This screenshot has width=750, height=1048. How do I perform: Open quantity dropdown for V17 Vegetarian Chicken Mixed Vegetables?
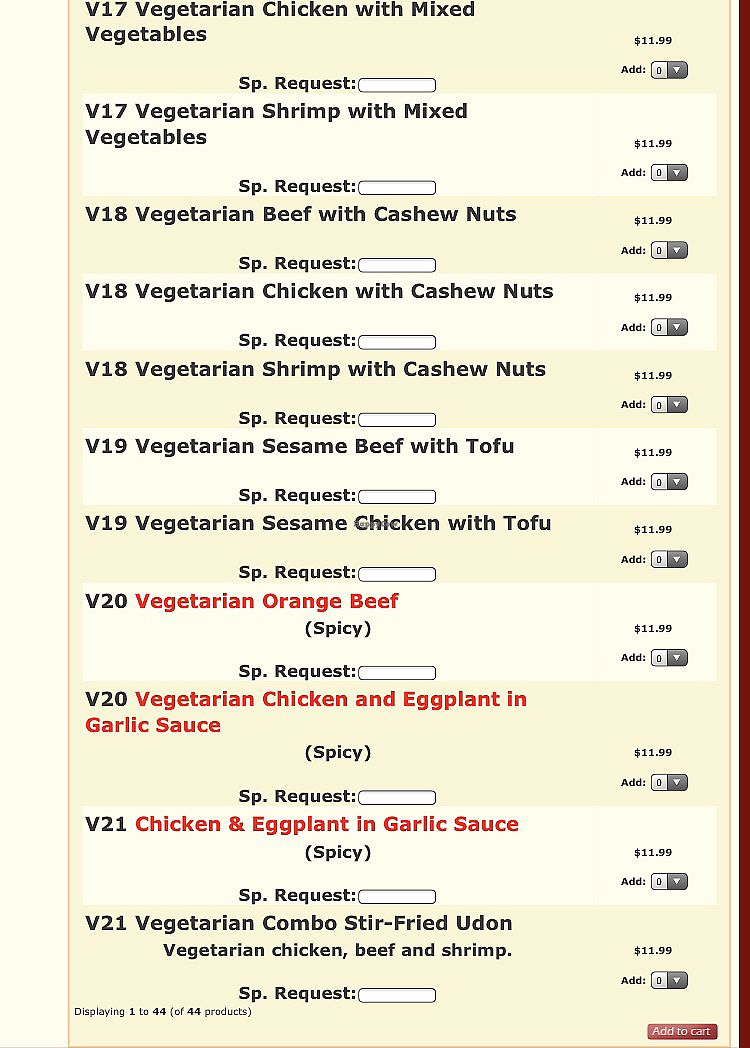tap(670, 70)
